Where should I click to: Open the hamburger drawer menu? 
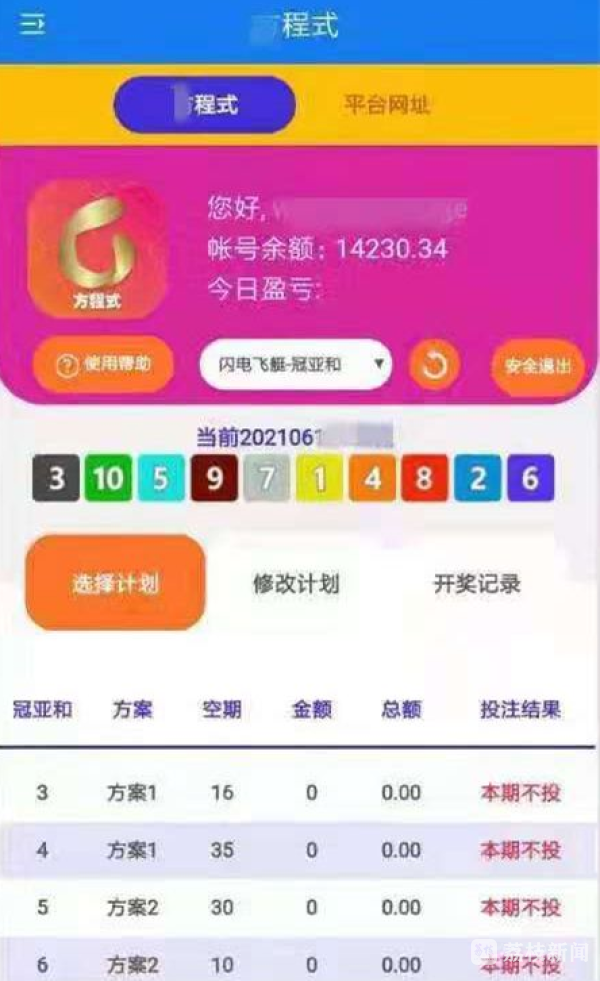[x=34, y=27]
